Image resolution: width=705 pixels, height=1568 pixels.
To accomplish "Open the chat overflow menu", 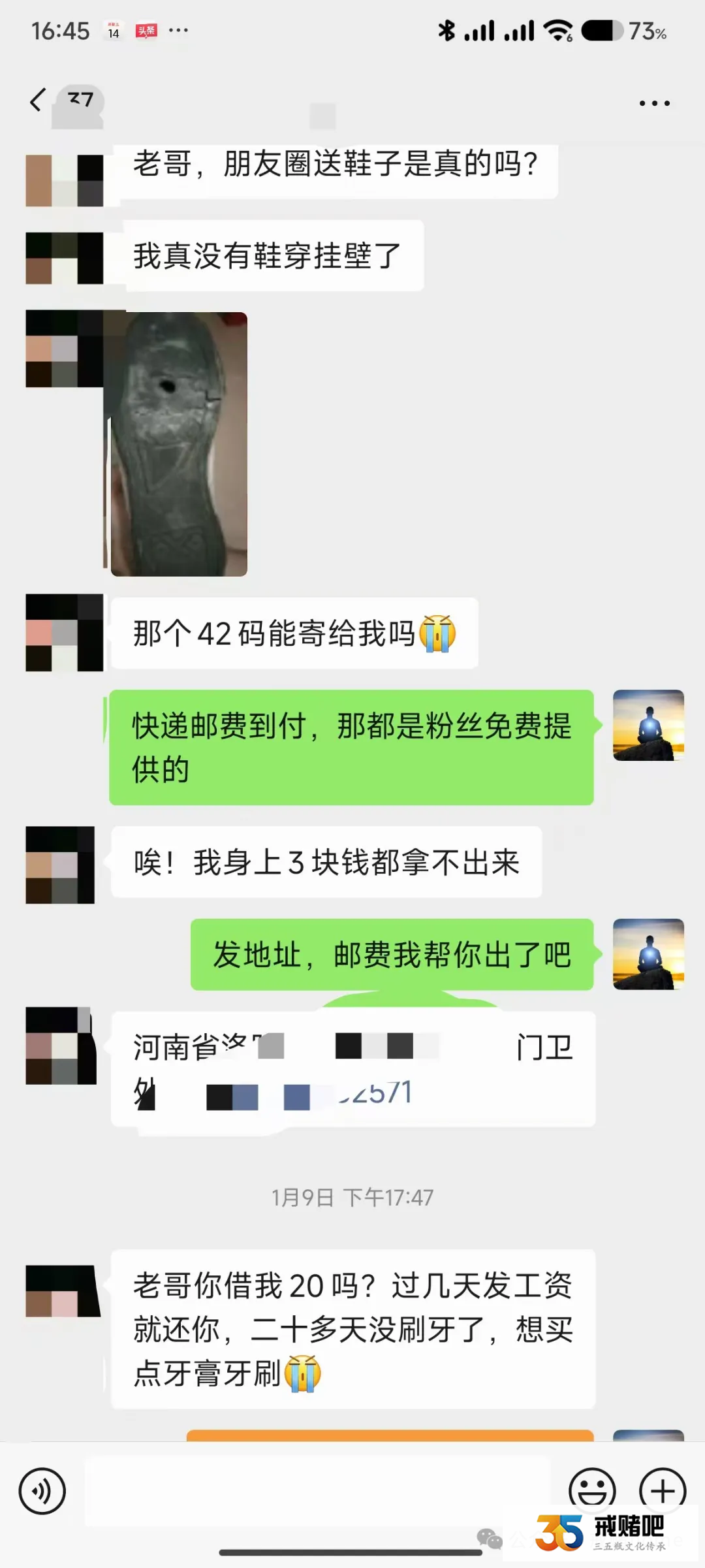I will point(654,103).
